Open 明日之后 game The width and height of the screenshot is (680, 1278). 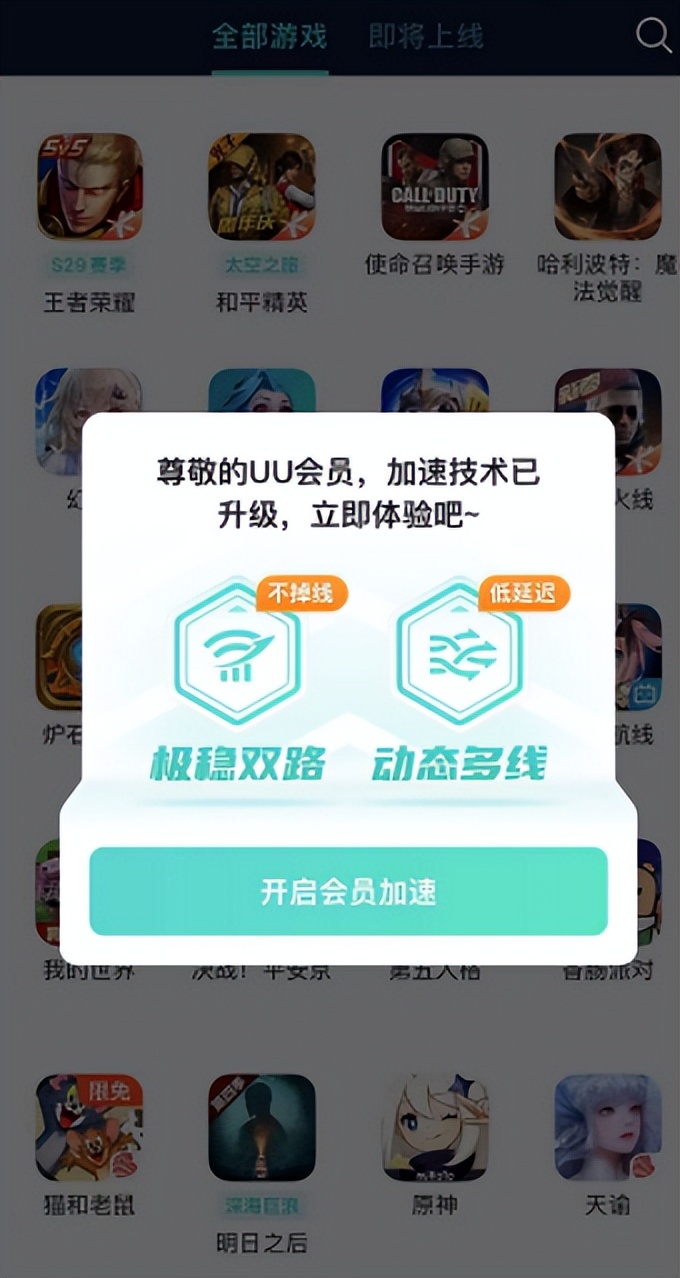[261, 1128]
